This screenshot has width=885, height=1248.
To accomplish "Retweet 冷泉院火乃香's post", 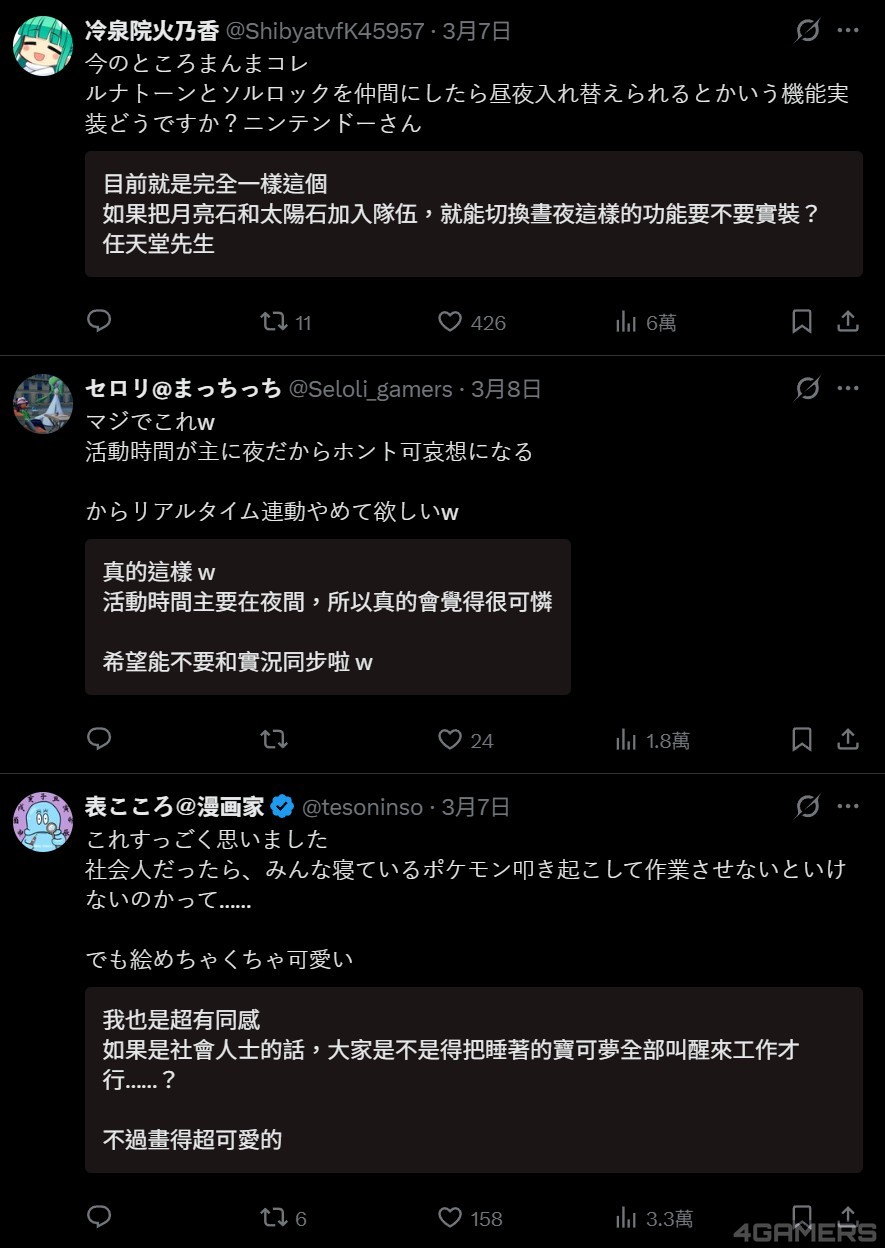I will click(x=273, y=321).
